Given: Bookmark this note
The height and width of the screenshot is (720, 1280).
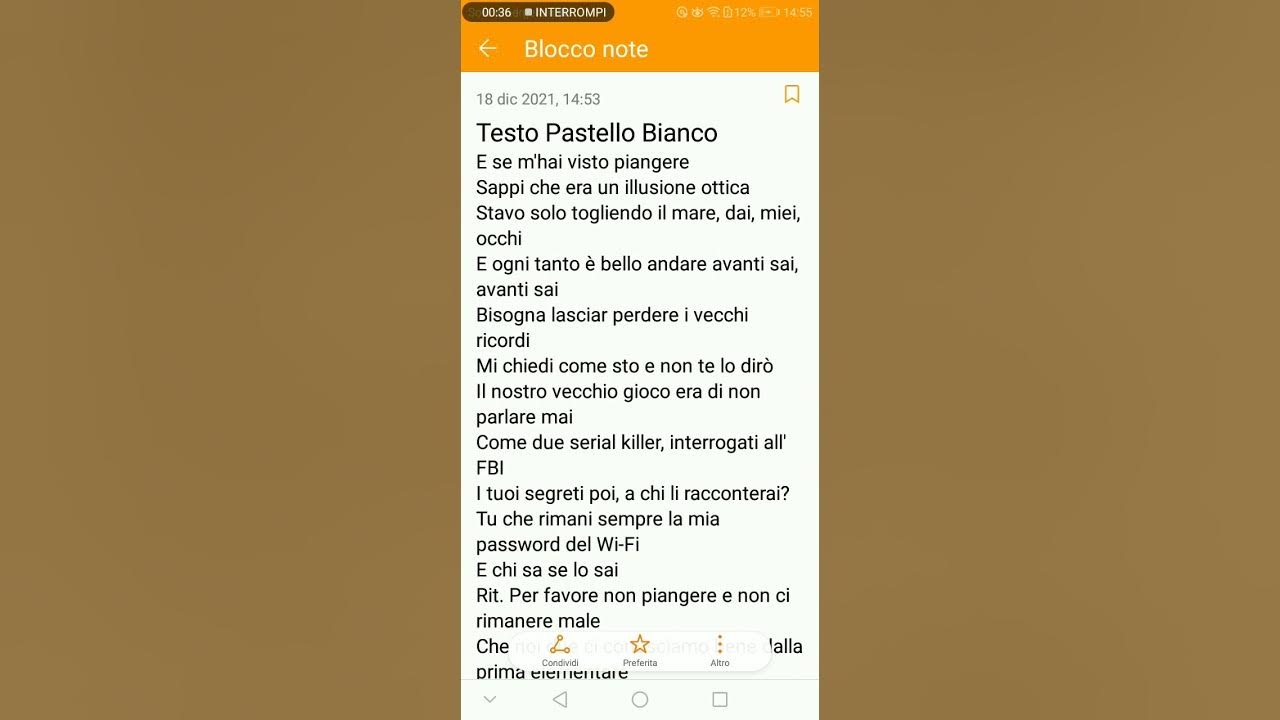Looking at the screenshot, I should tap(792, 94).
